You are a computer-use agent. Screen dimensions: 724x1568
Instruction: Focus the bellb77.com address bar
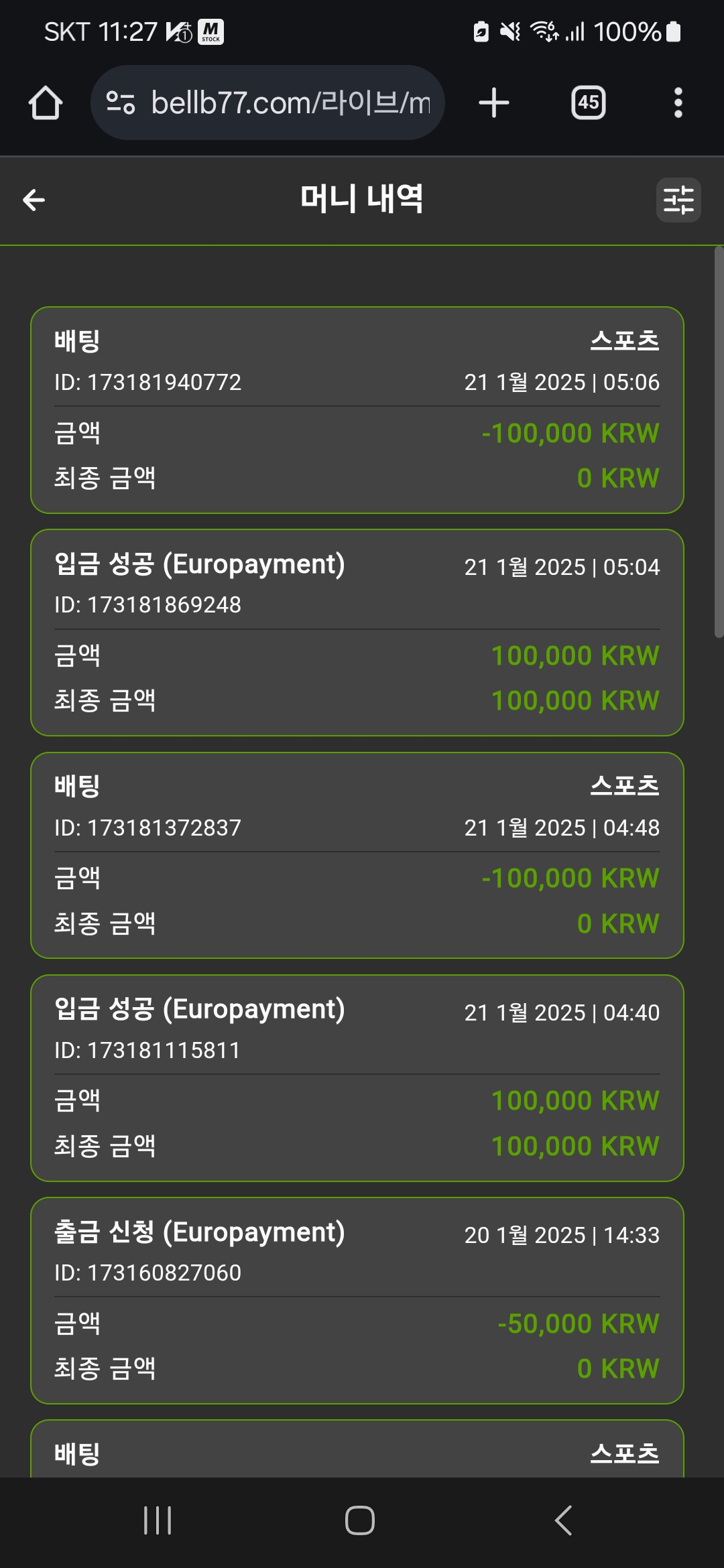pos(268,103)
